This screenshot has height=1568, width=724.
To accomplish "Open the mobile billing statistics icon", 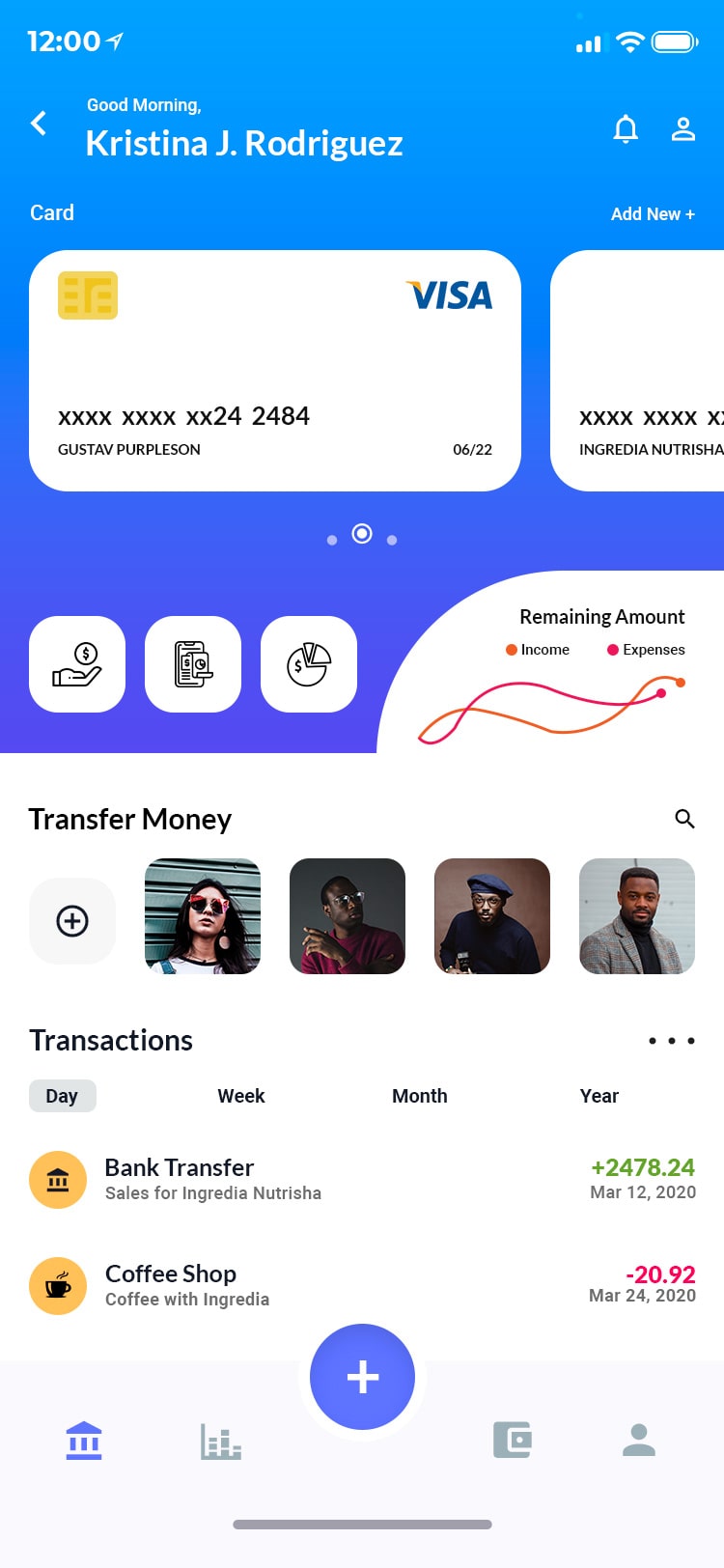I will coord(193,664).
